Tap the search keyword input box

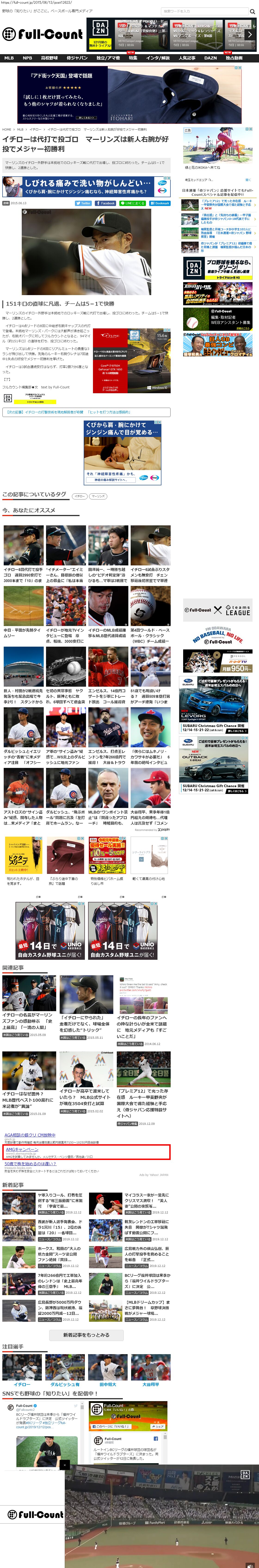point(204,11)
